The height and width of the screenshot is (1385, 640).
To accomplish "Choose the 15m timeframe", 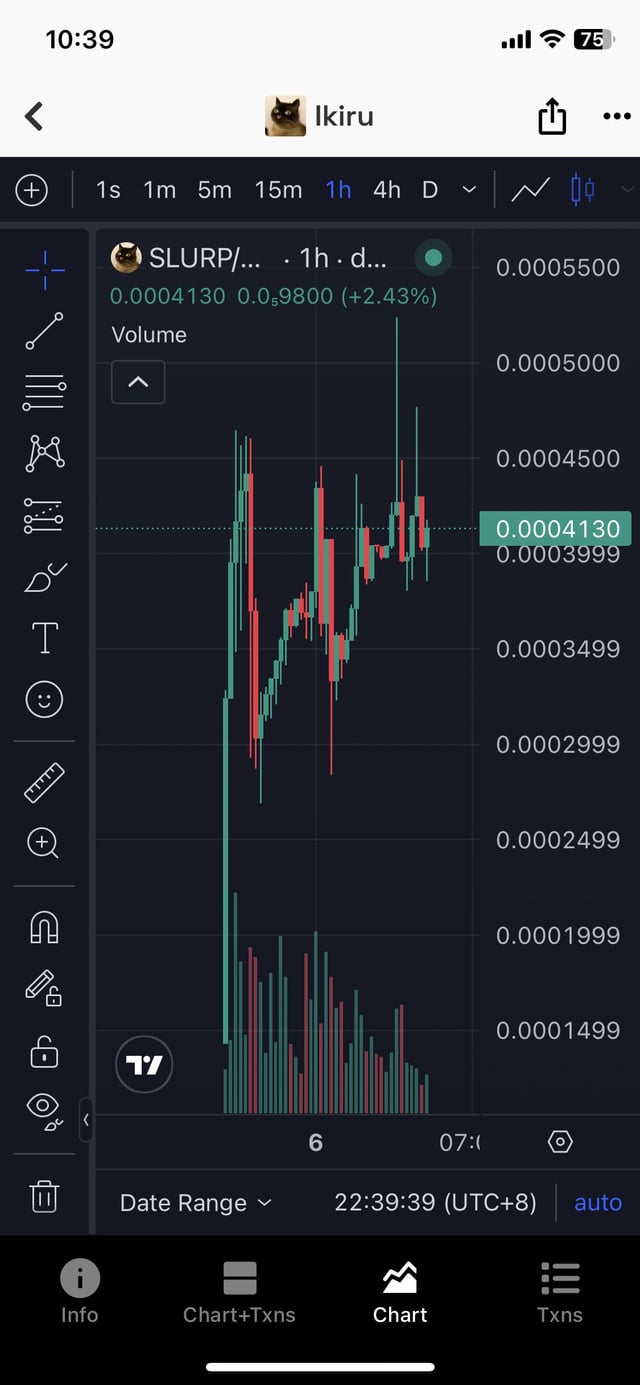I will (x=278, y=189).
